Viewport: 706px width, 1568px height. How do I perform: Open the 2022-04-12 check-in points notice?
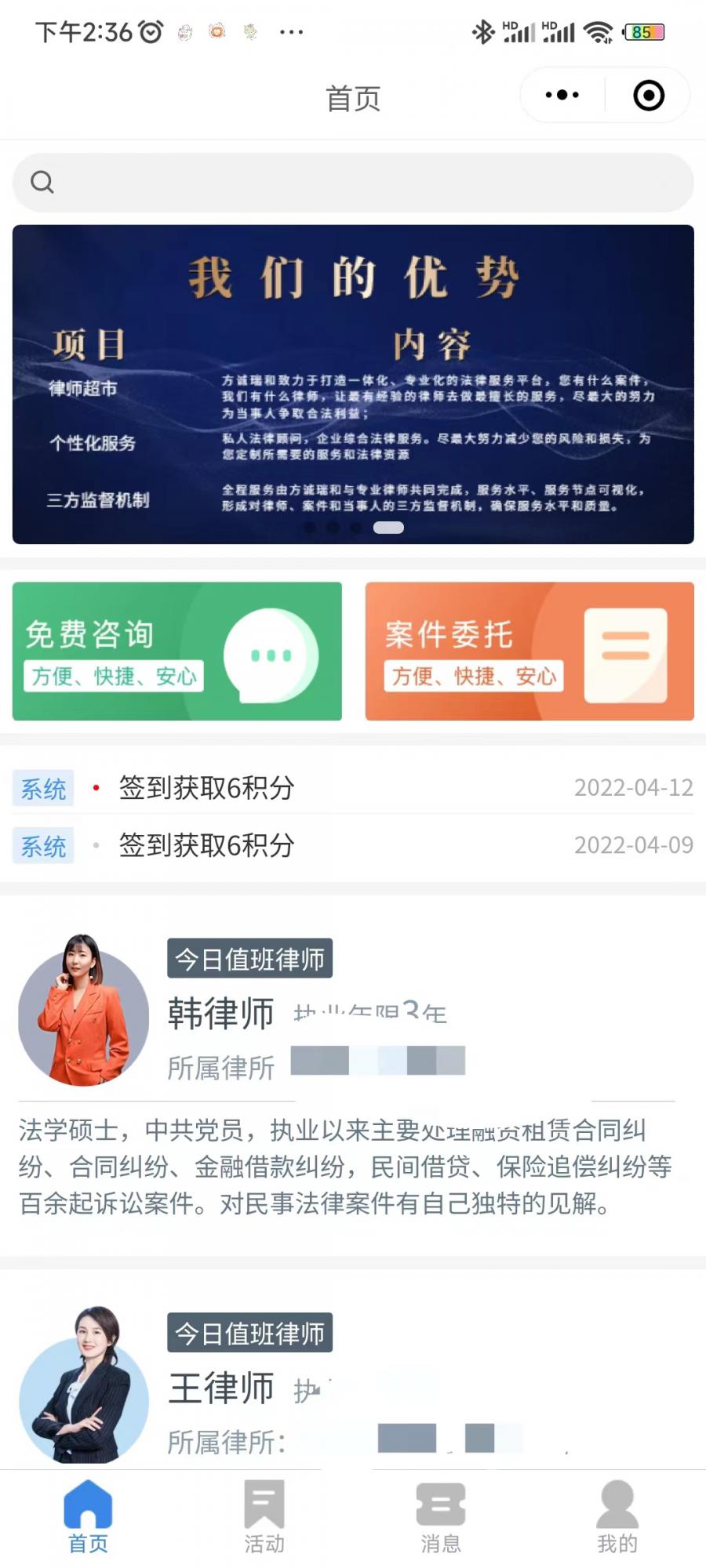pos(353,788)
